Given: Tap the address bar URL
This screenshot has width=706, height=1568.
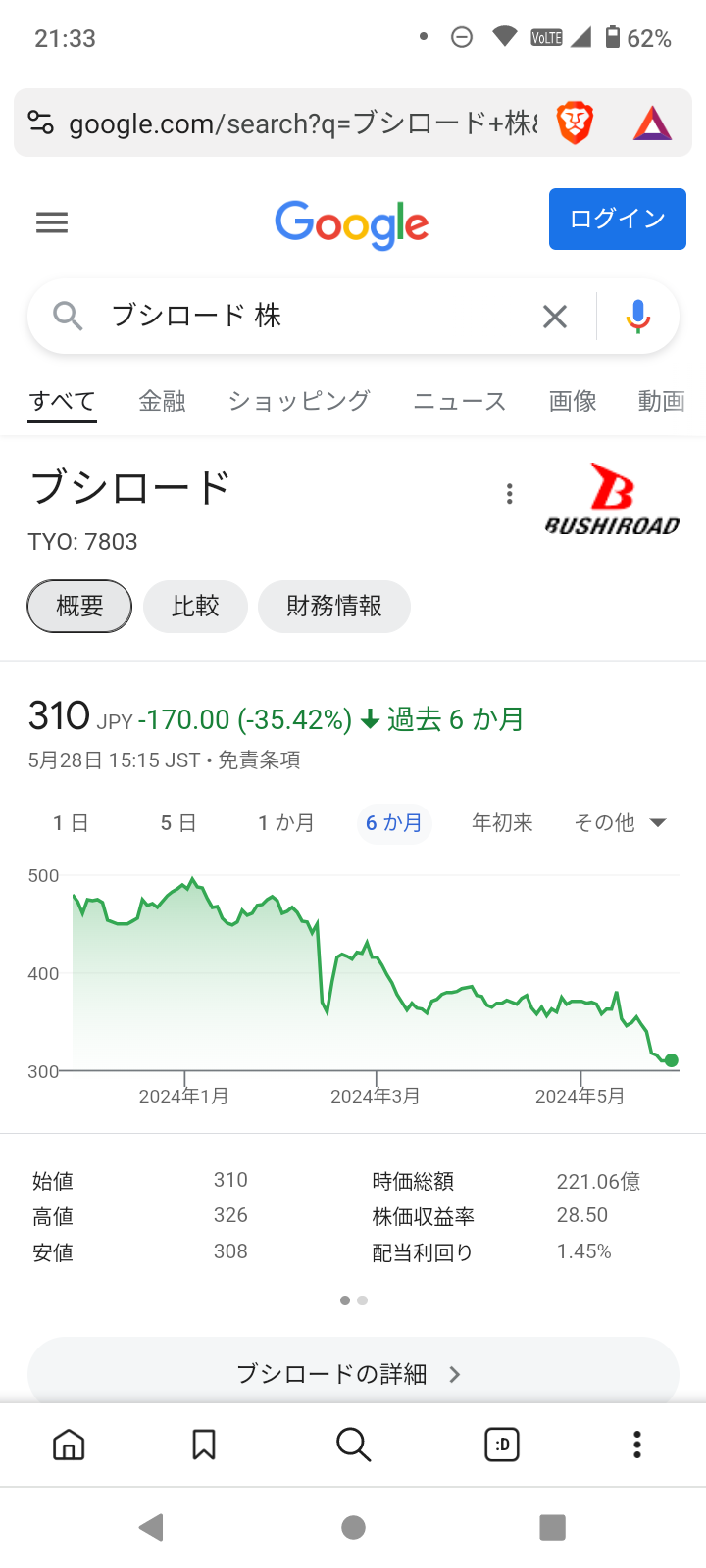Looking at the screenshot, I should pyautogui.click(x=303, y=123).
